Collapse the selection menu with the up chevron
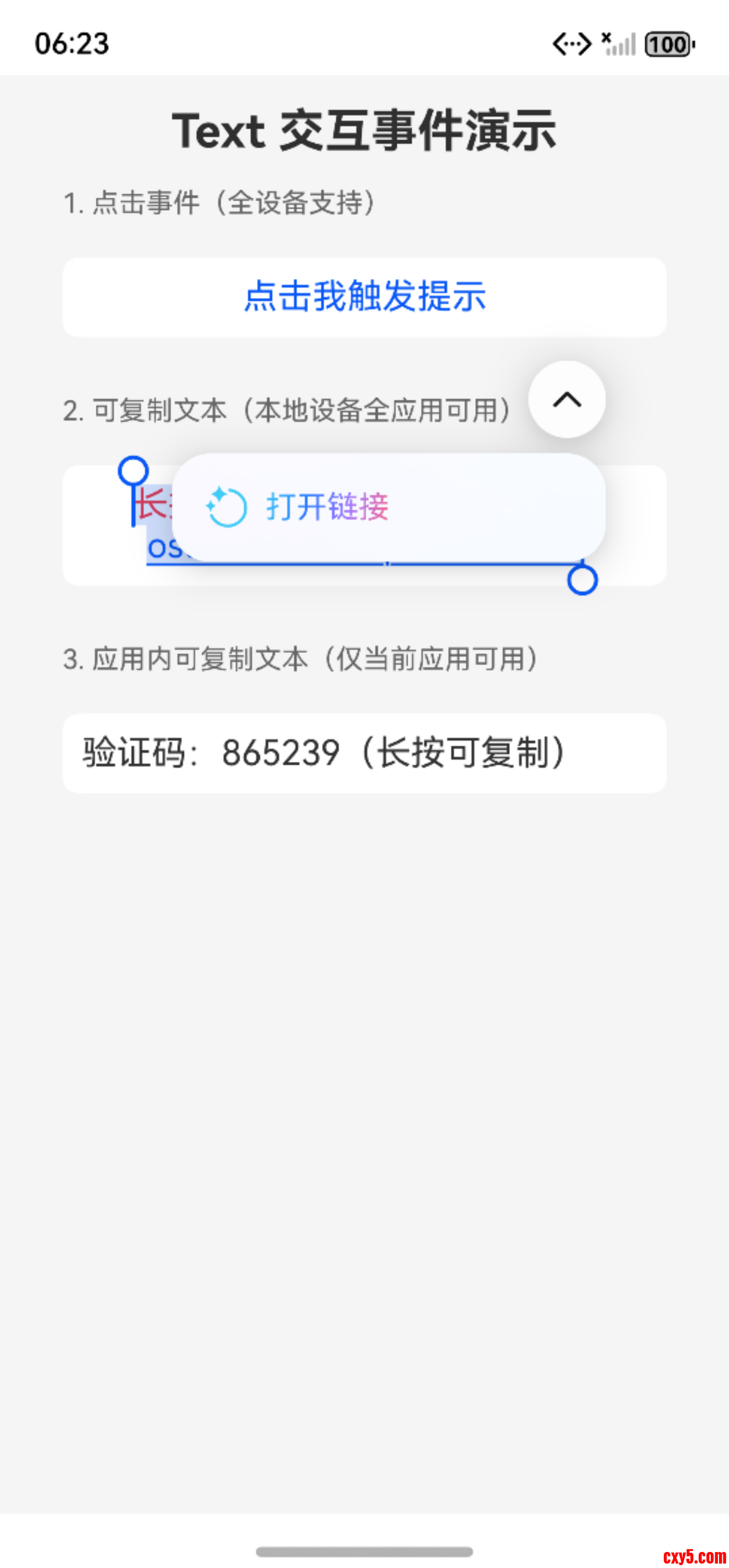This screenshot has height=1568, width=729. pyautogui.click(x=566, y=400)
